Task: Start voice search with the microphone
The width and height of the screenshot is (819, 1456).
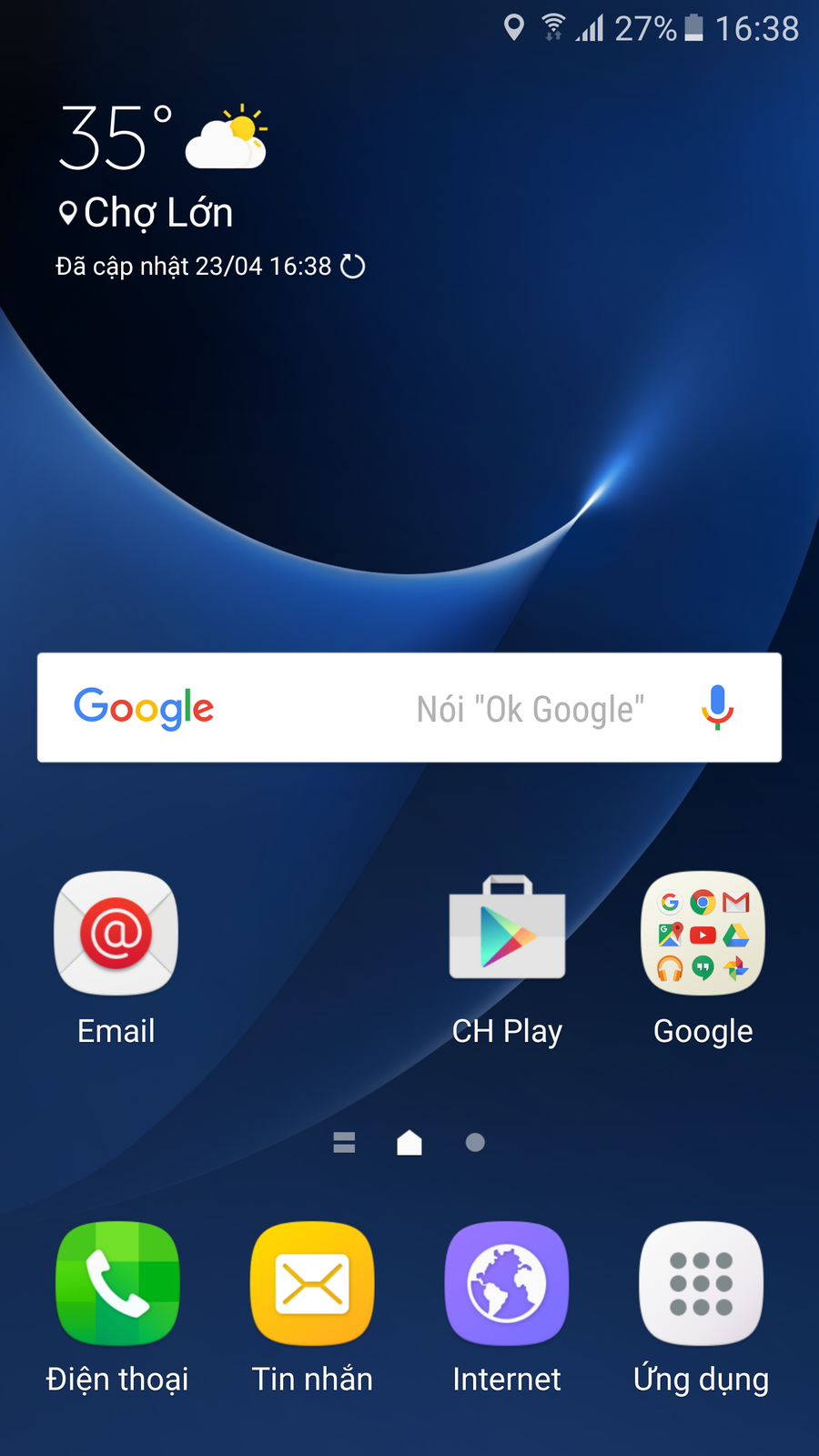Action: point(717,707)
